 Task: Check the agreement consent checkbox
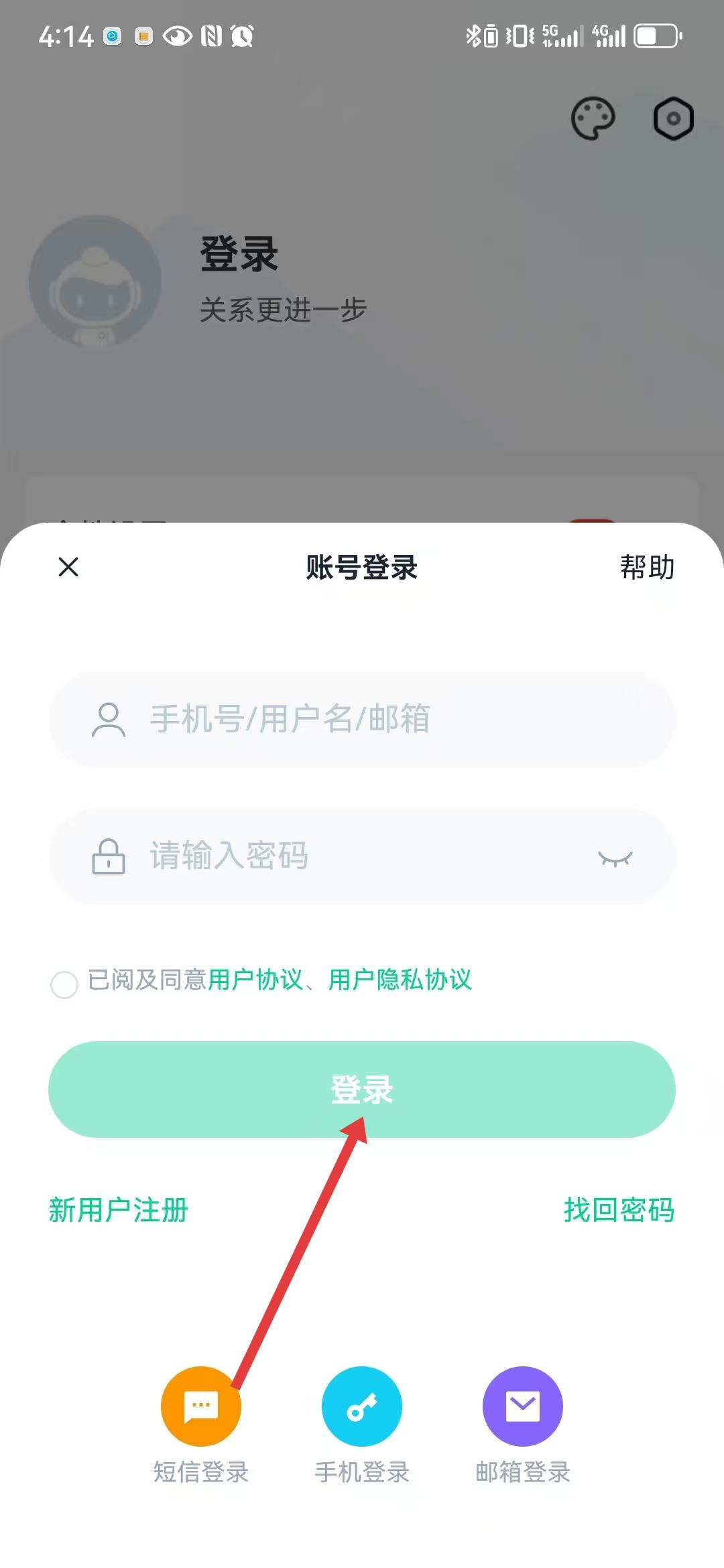(x=64, y=984)
